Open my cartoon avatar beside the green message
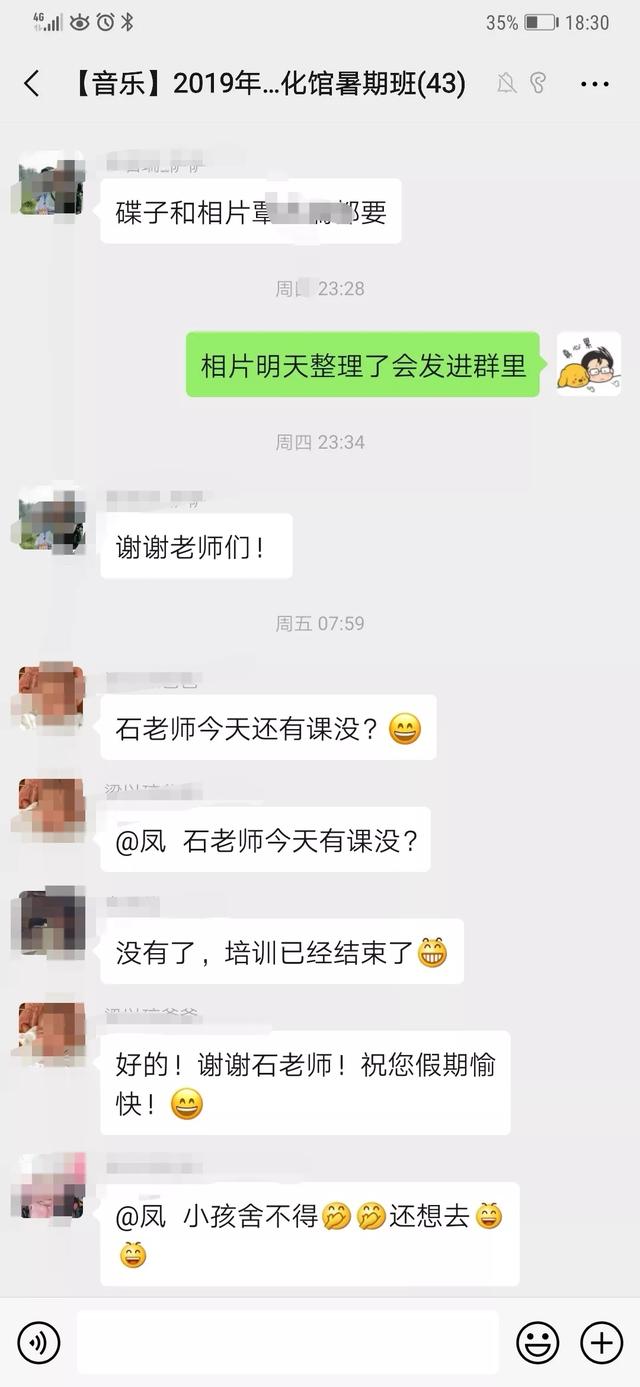 [x=589, y=364]
